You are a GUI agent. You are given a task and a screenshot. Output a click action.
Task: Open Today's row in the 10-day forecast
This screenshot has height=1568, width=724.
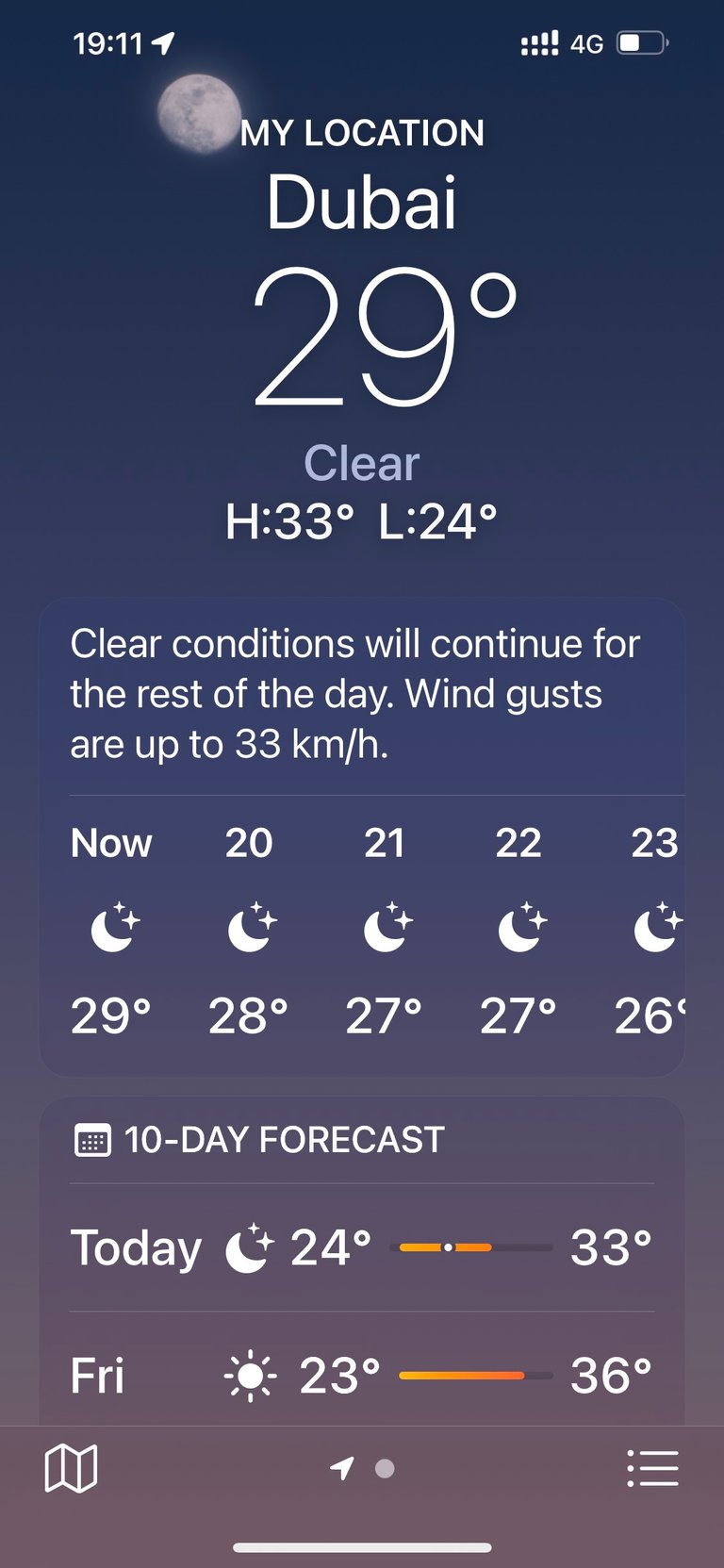[x=362, y=1247]
